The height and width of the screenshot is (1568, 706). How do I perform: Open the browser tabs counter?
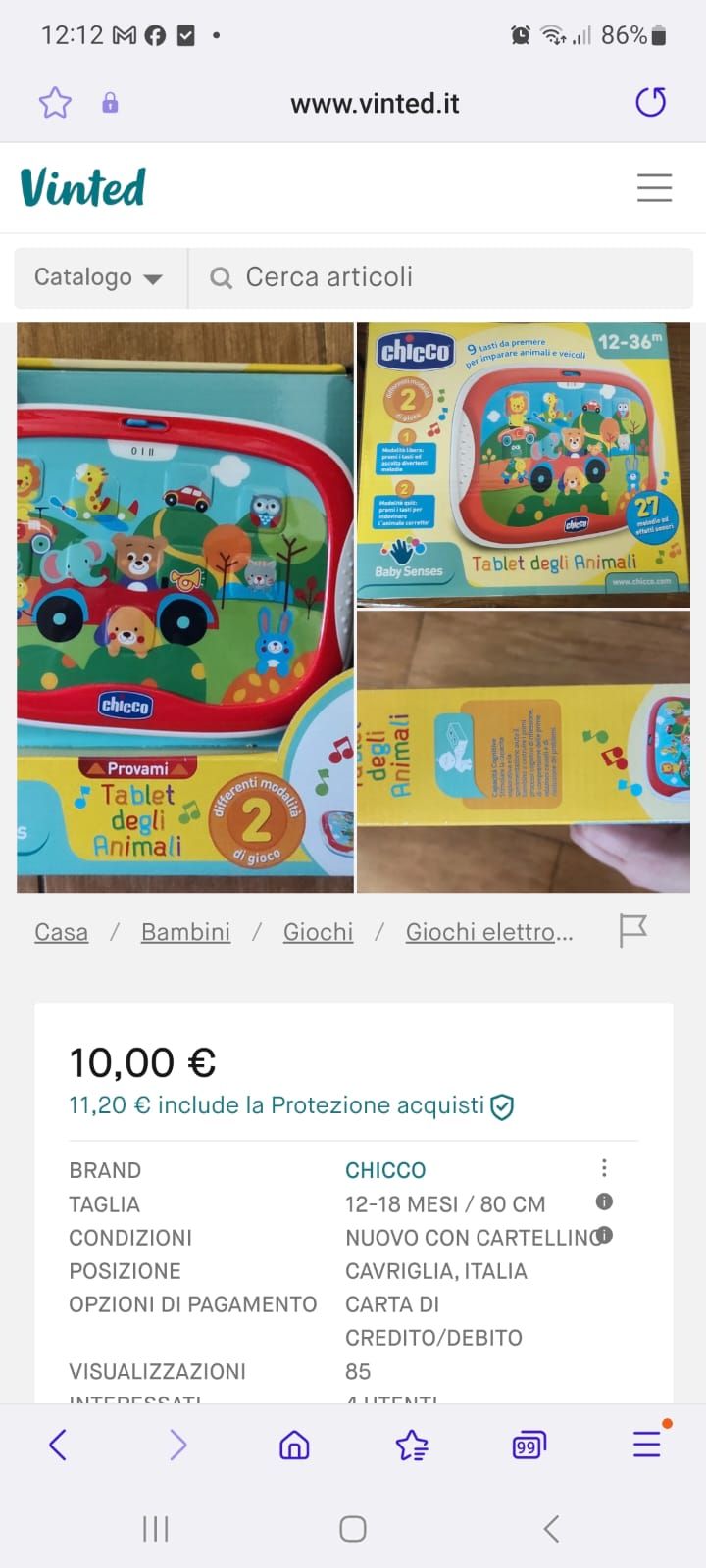pos(529,1445)
